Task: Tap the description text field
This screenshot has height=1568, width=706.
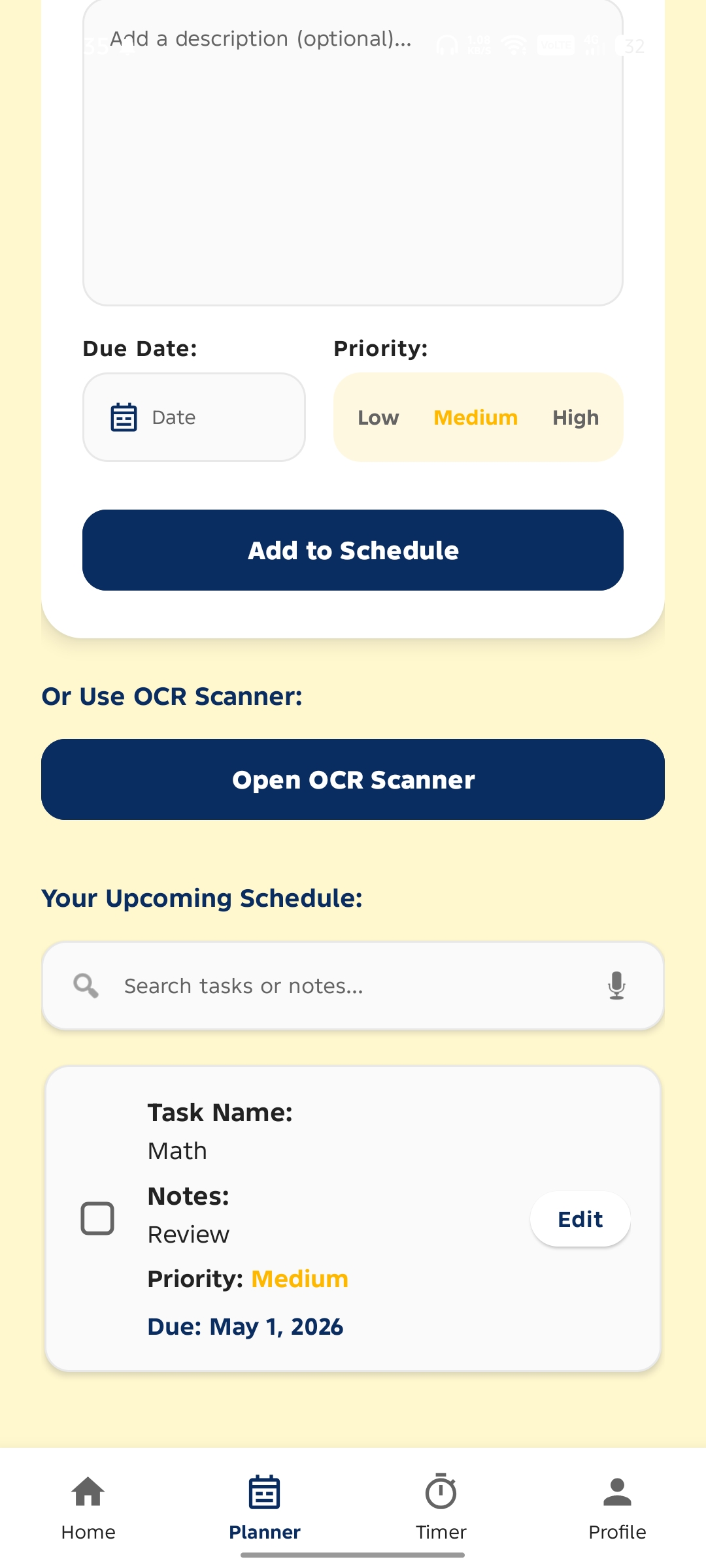Action: [x=353, y=152]
